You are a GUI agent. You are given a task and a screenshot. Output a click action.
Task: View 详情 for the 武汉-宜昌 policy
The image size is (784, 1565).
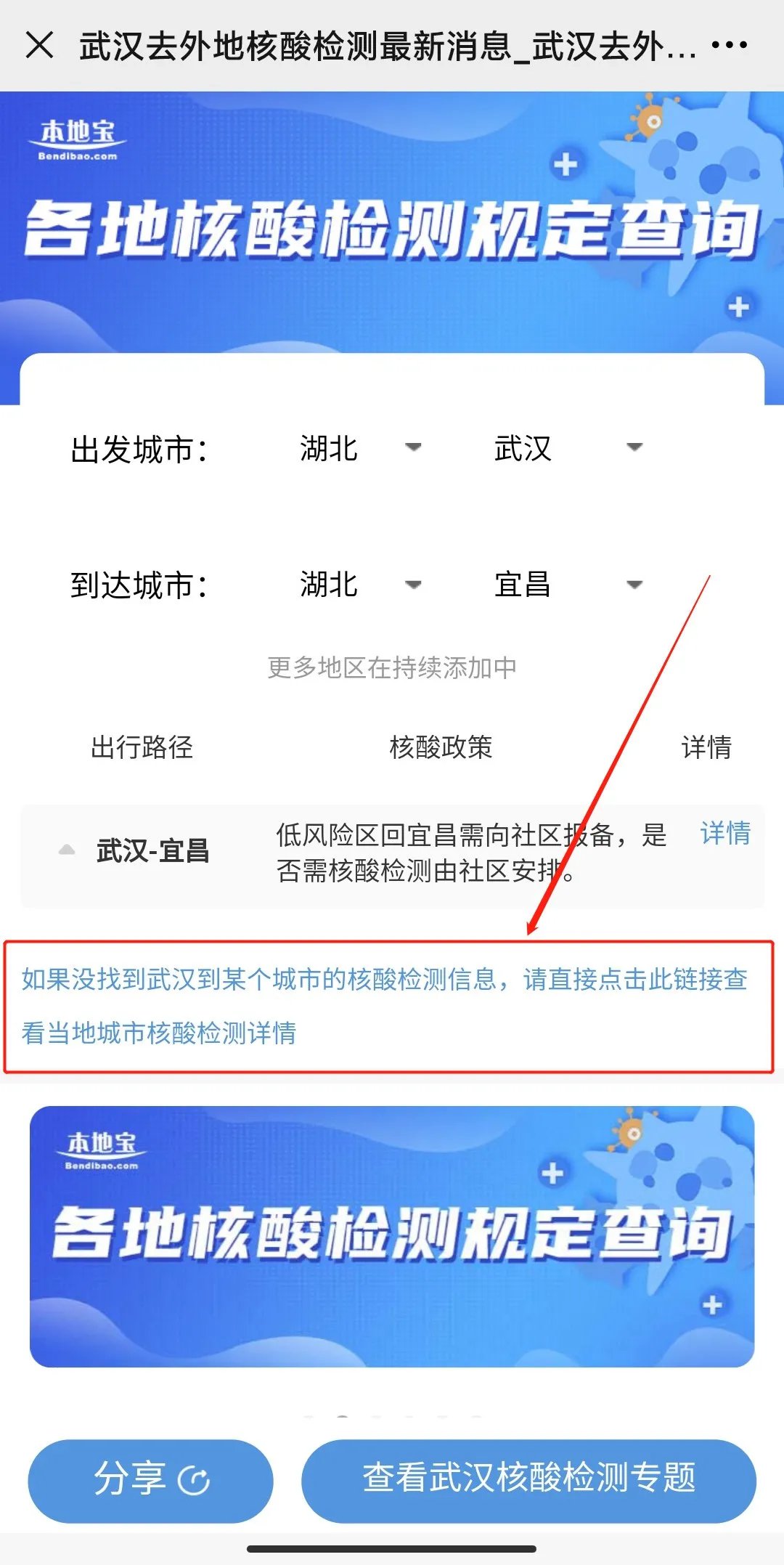coord(724,833)
